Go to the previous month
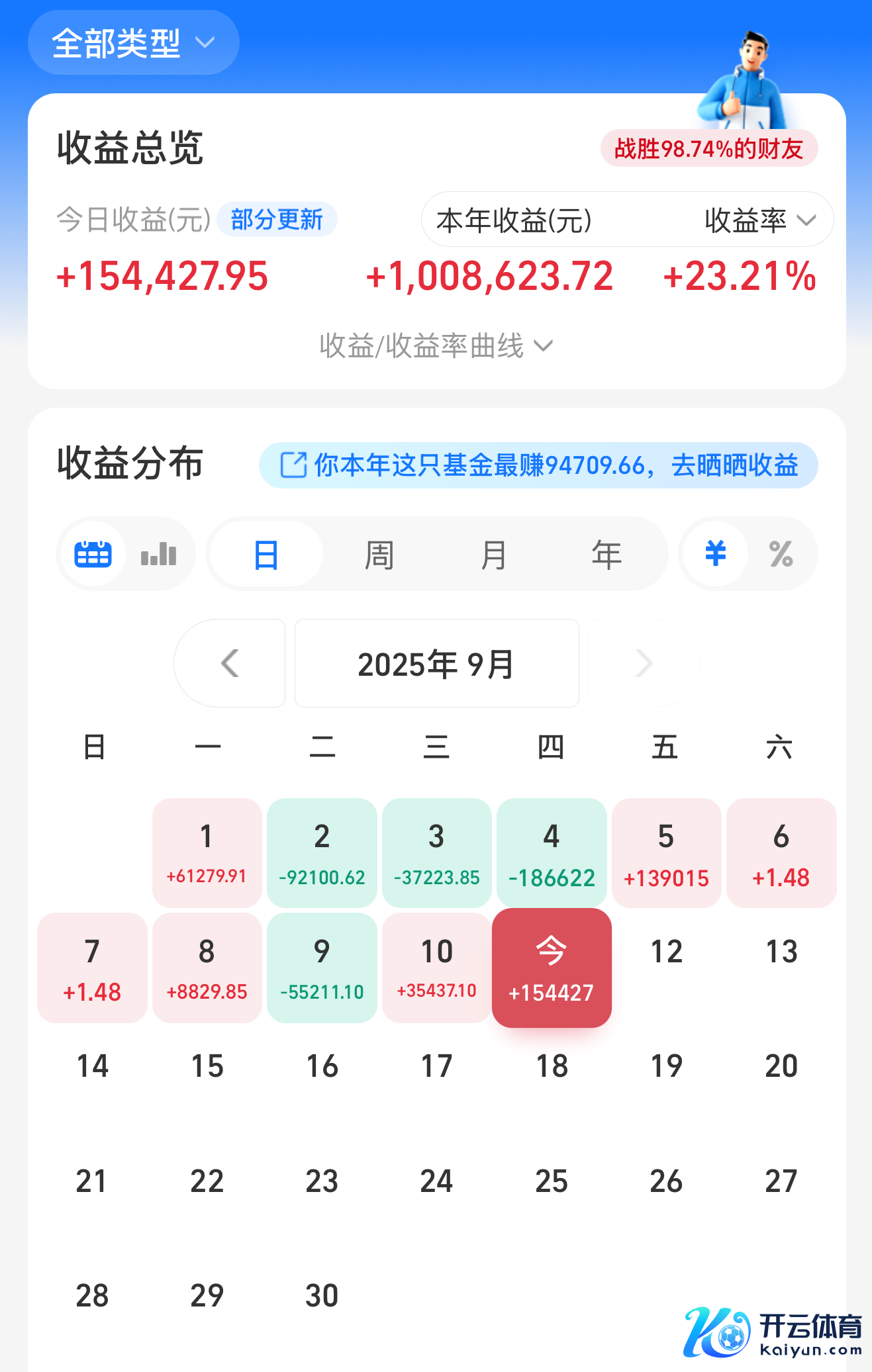Viewport: 872px width, 1372px height. point(230,663)
